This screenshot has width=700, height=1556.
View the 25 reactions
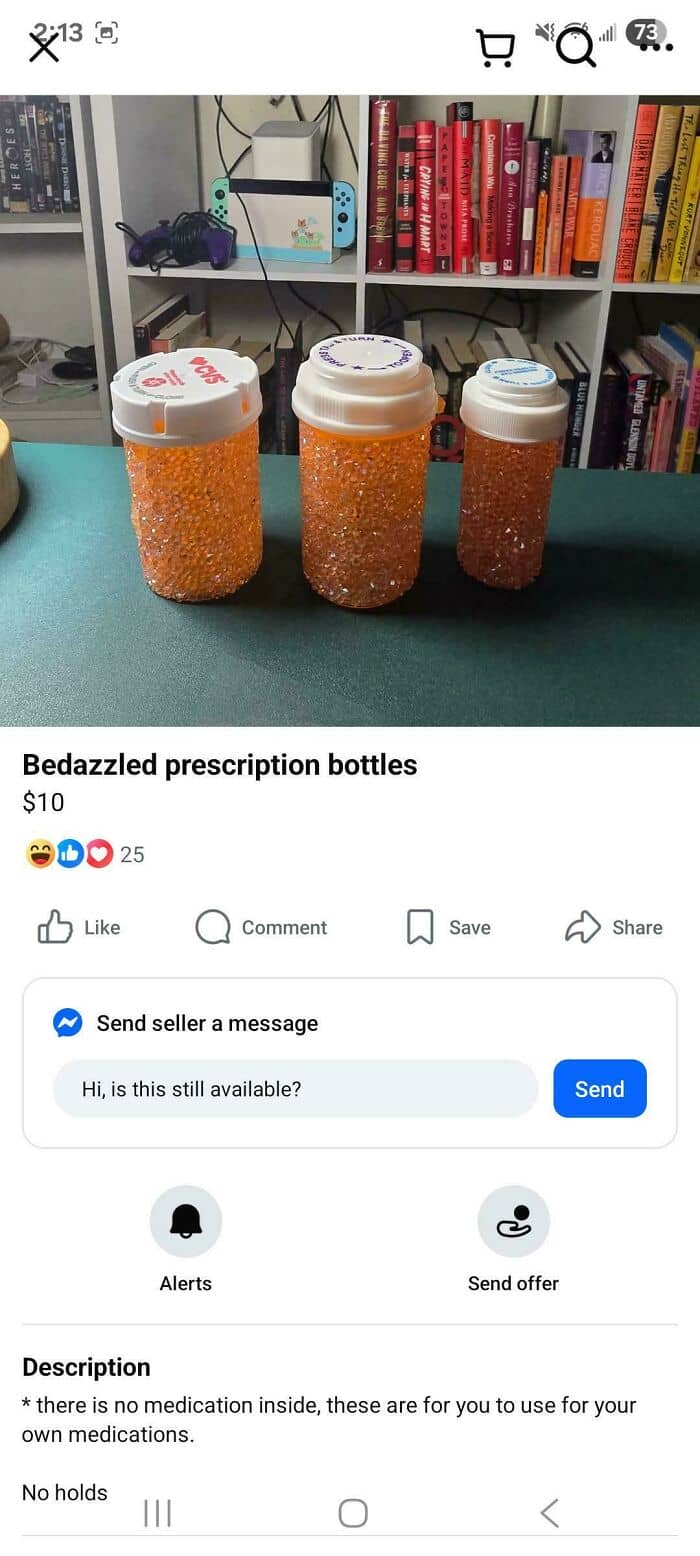tap(85, 854)
